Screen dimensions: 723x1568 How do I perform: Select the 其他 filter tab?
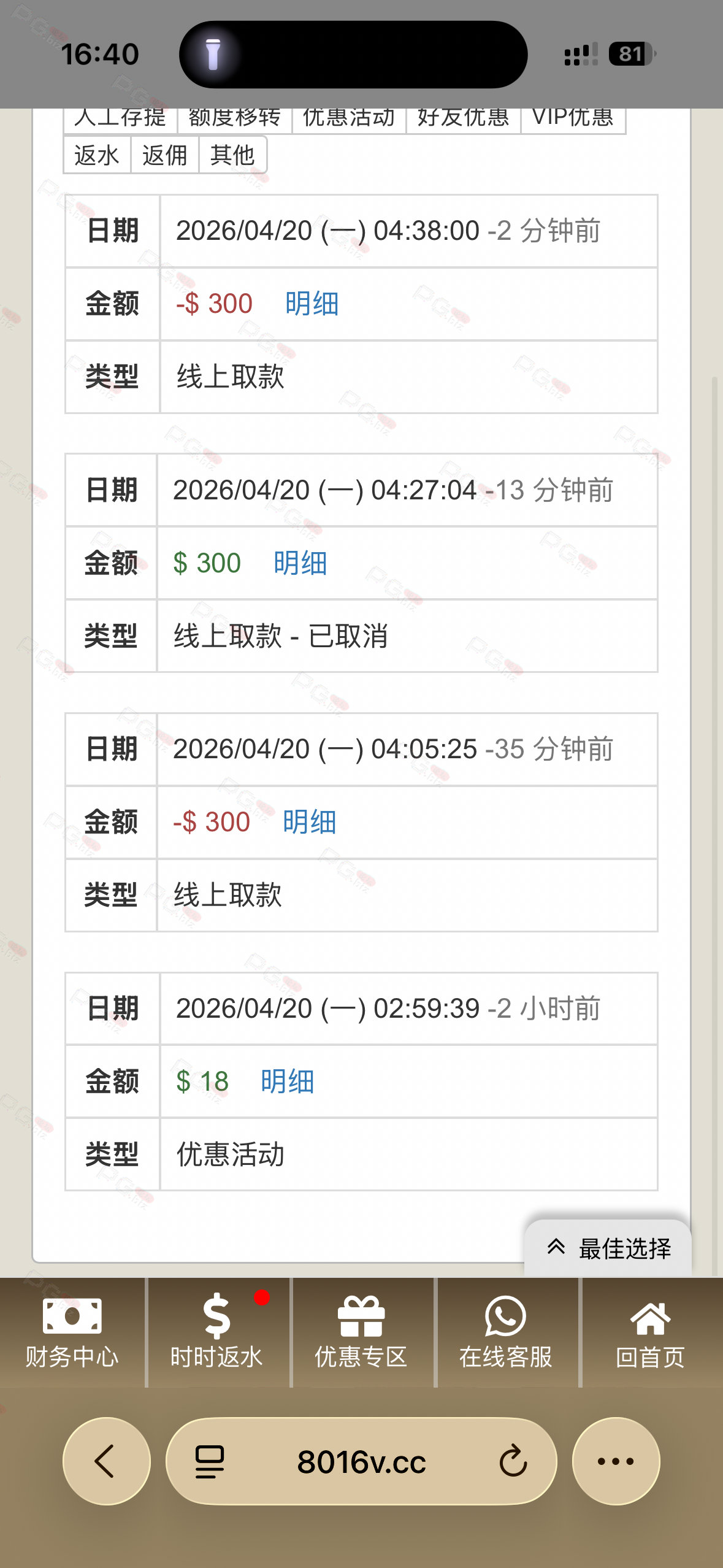click(232, 155)
